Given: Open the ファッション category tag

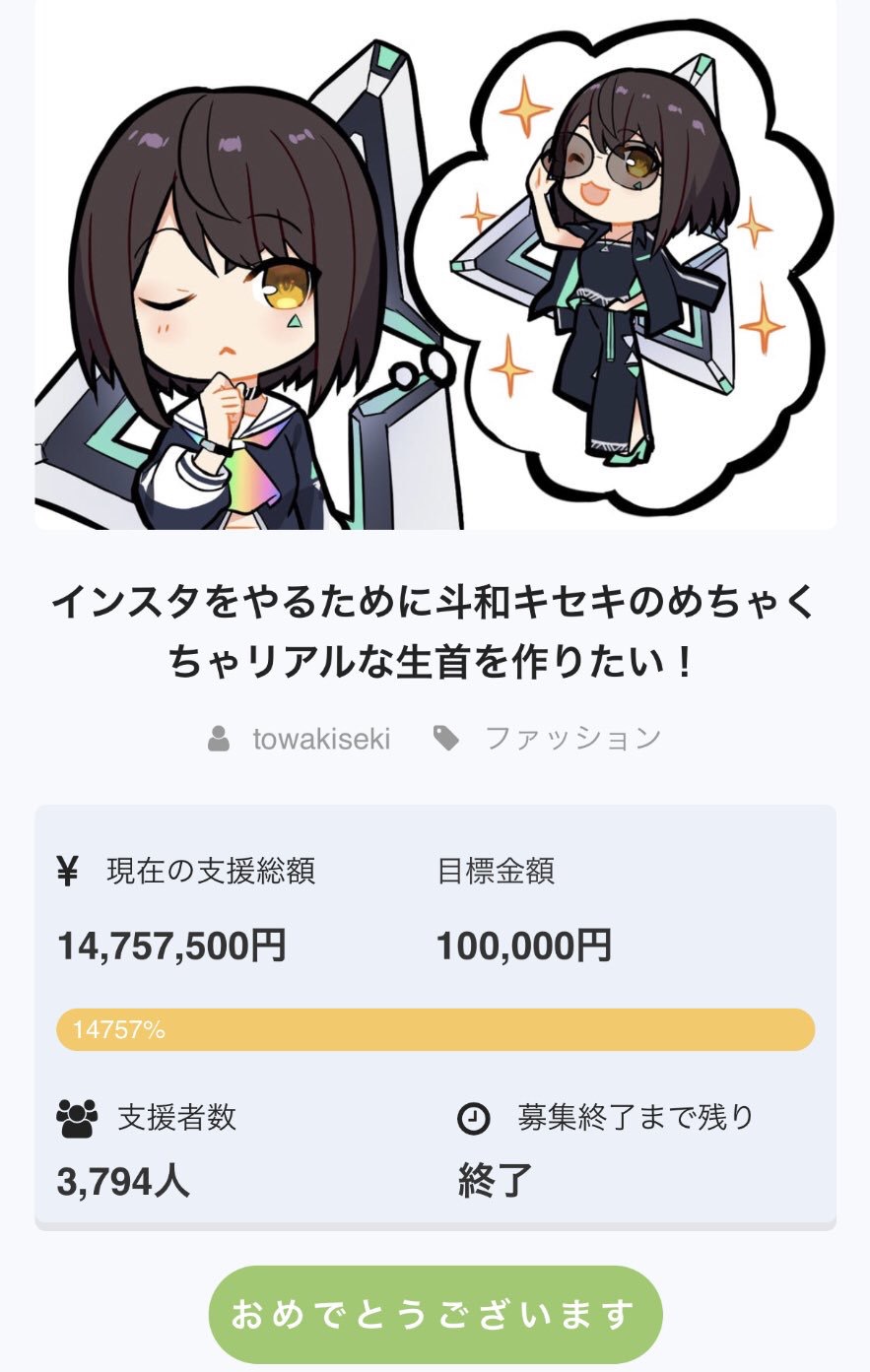Looking at the screenshot, I should click(572, 739).
